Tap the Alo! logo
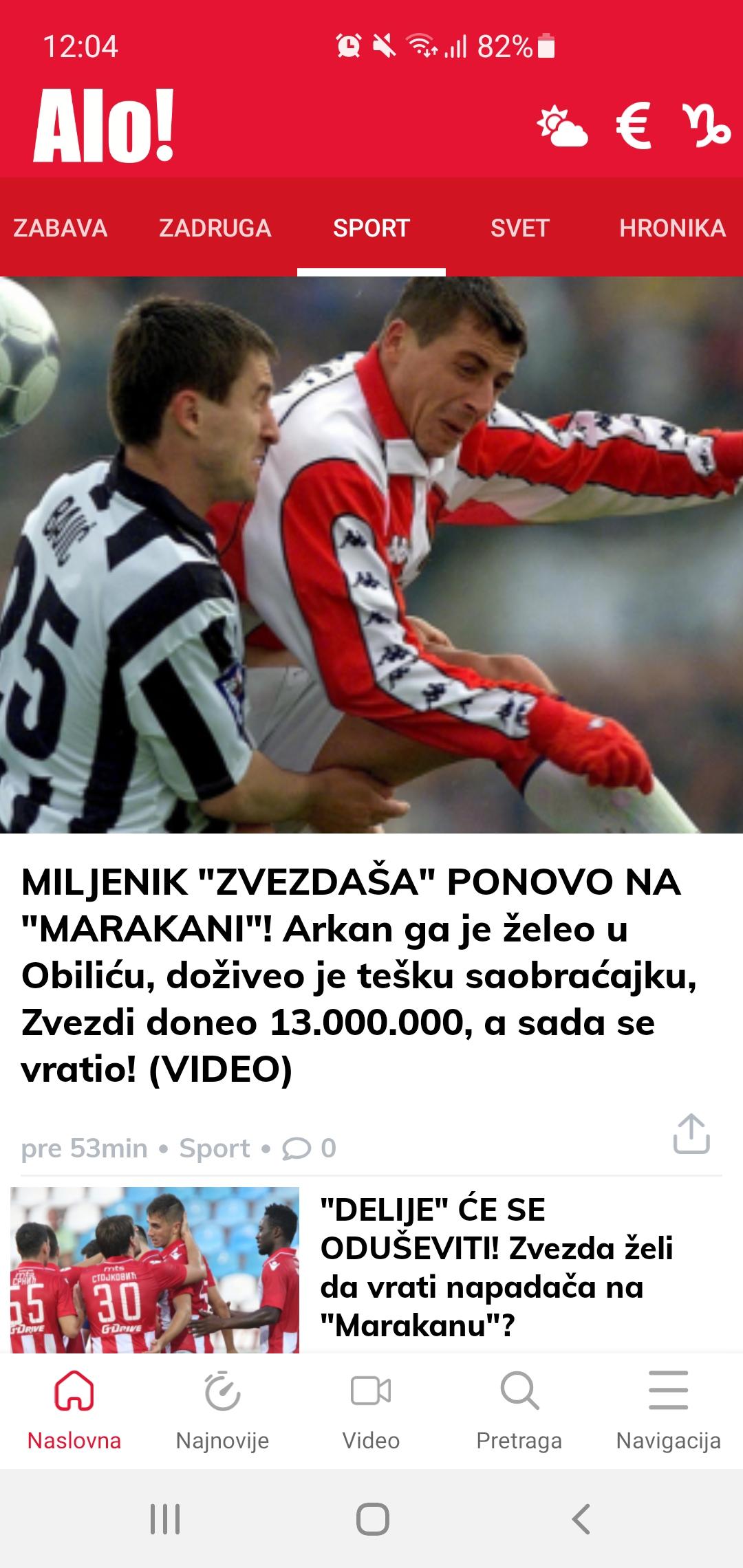Viewport: 743px width, 1568px height. click(104, 126)
